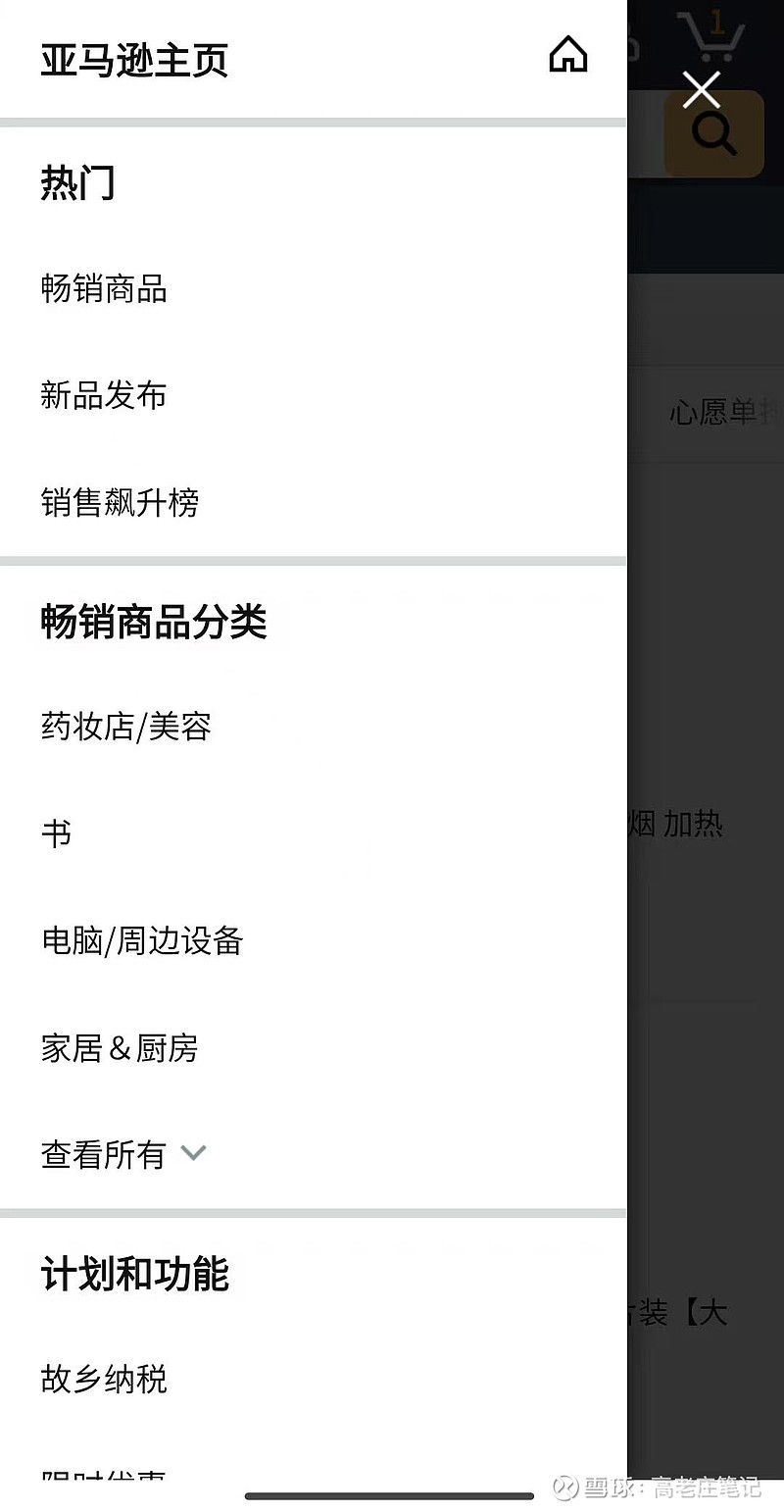The width and height of the screenshot is (784, 1512).
Task: Open 家居＆厨房 category
Action: [x=314, y=1047]
